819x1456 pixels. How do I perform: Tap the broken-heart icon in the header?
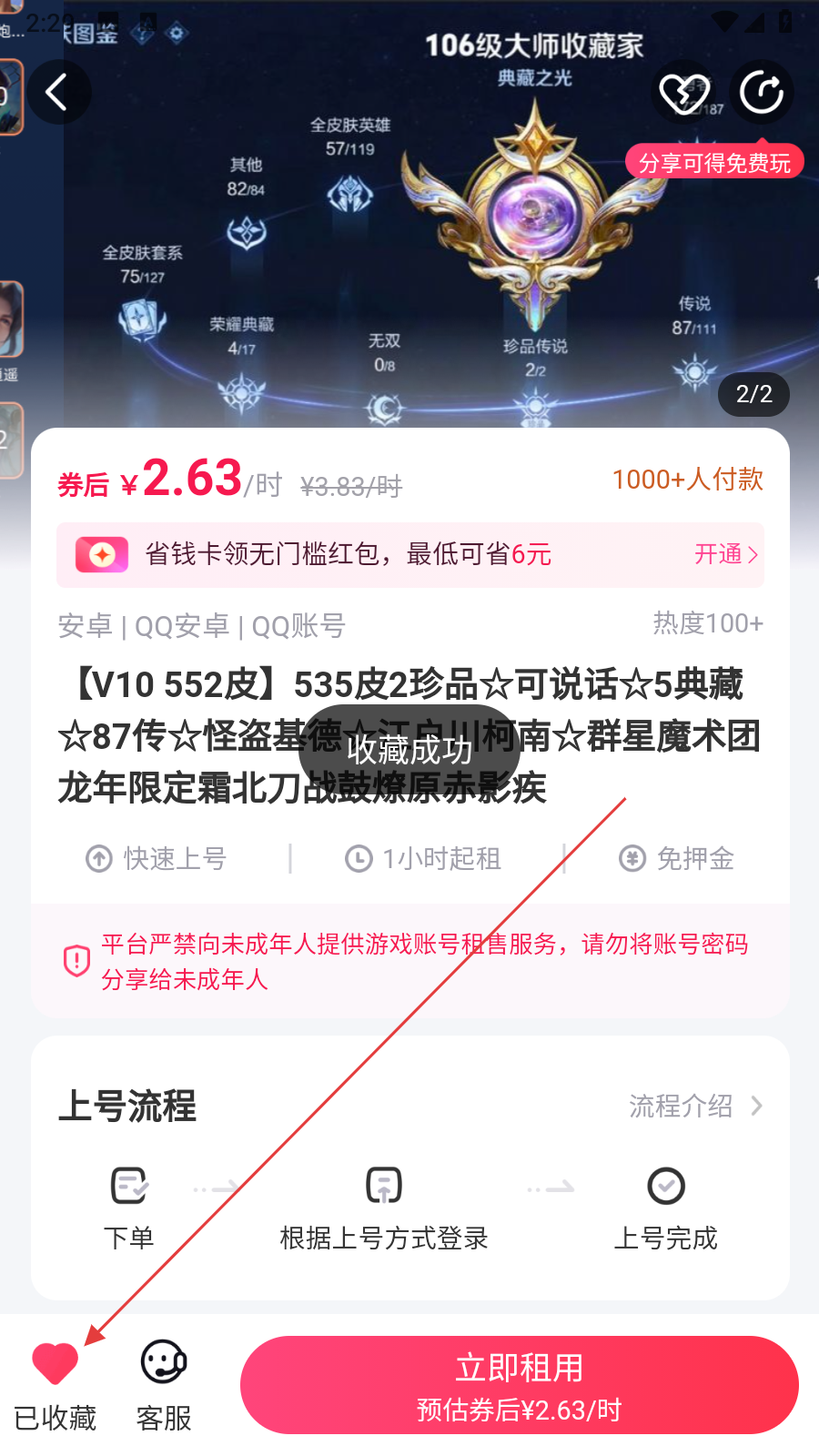coord(683,92)
